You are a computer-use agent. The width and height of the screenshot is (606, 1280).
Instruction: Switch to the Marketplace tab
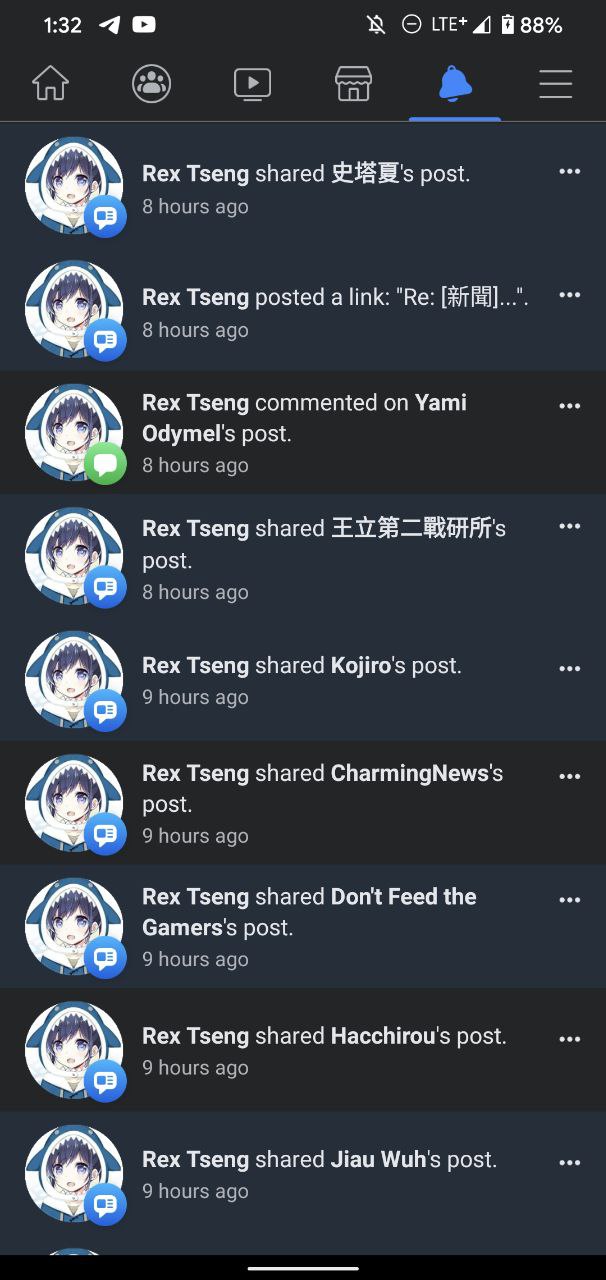(x=353, y=84)
